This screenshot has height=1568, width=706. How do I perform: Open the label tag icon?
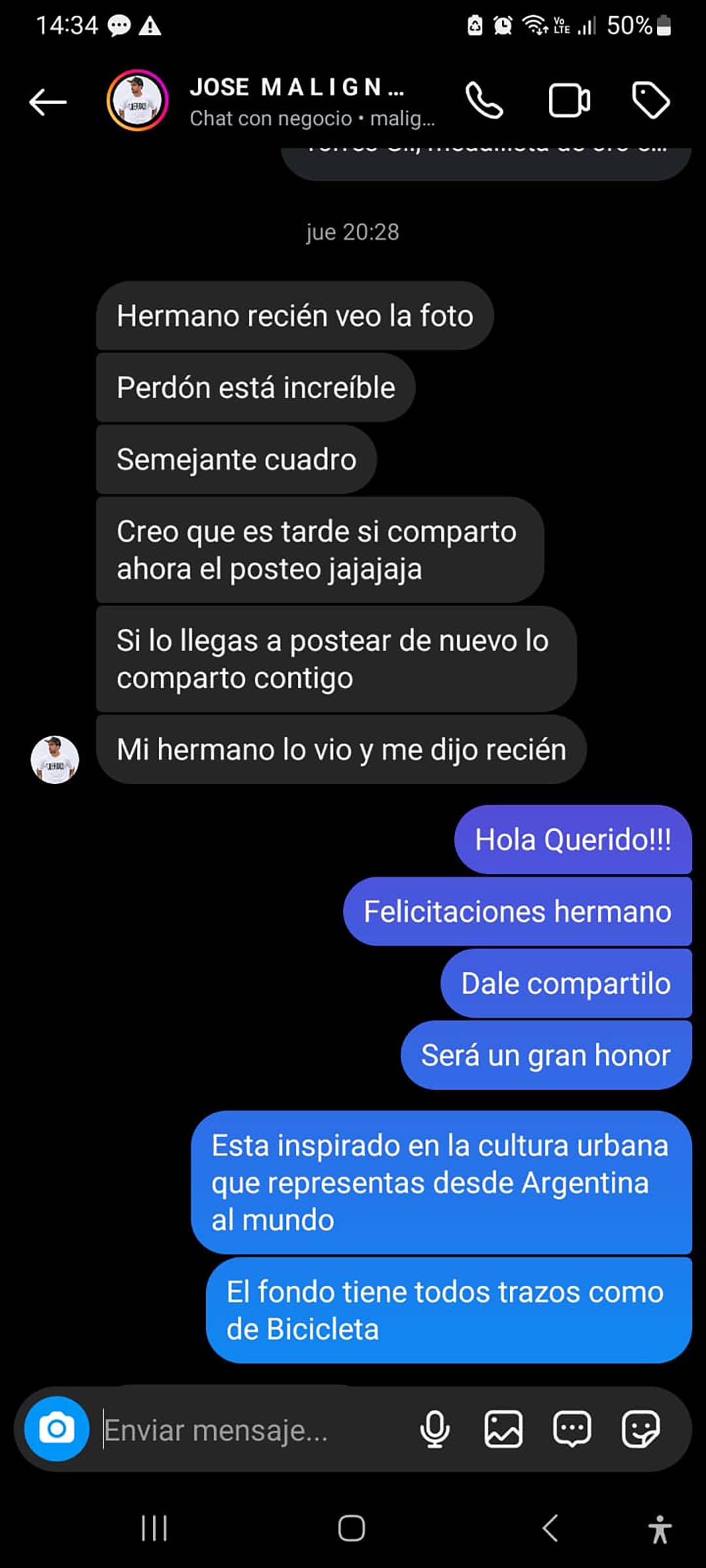pyautogui.click(x=650, y=101)
